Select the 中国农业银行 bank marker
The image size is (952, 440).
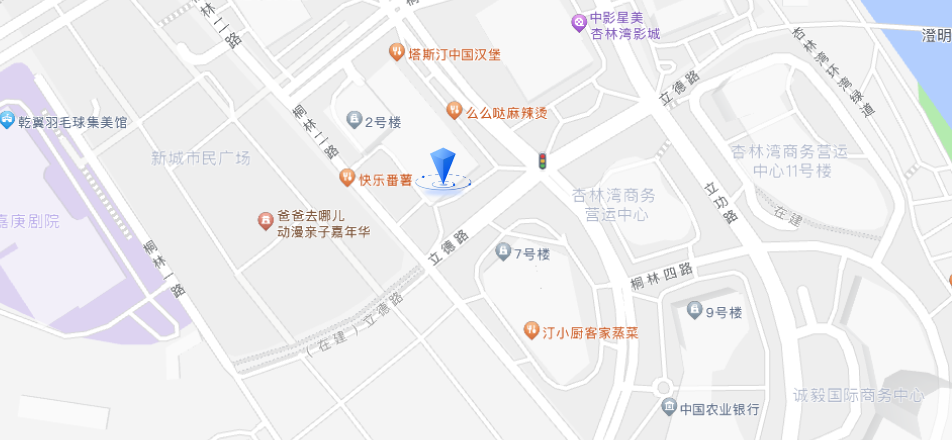(668, 406)
